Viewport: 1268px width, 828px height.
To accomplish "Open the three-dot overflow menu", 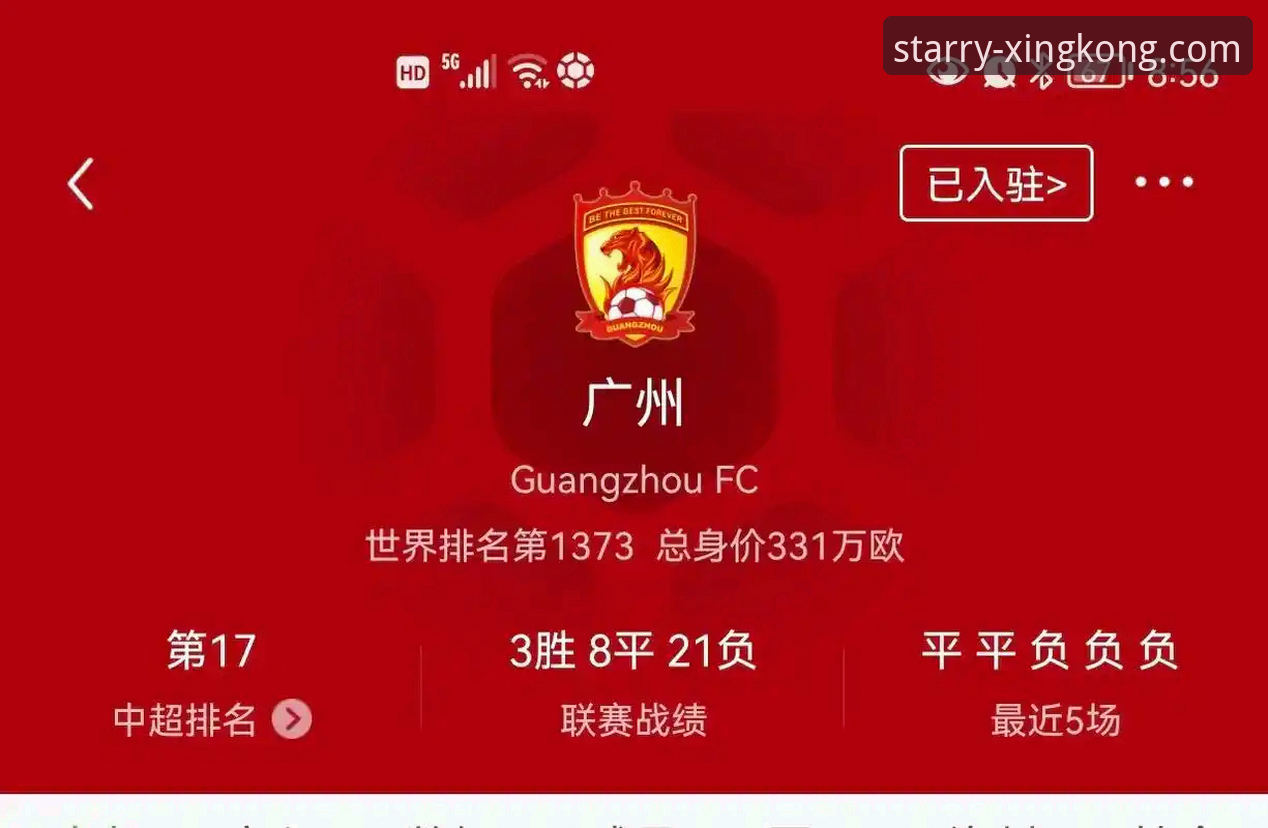I will [1163, 182].
